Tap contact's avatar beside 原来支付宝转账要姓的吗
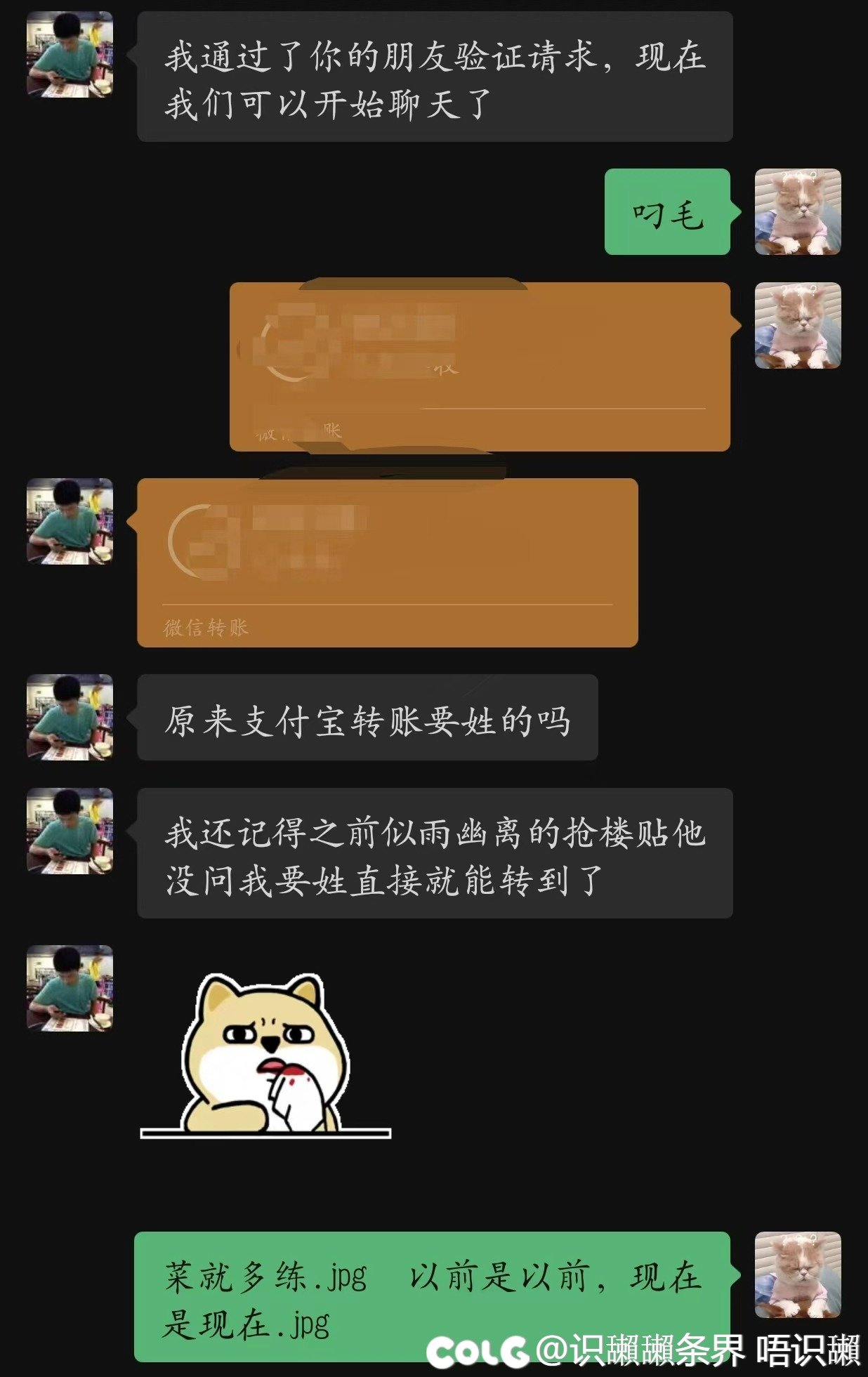Viewport: 868px width, 1377px height. pos(70,717)
